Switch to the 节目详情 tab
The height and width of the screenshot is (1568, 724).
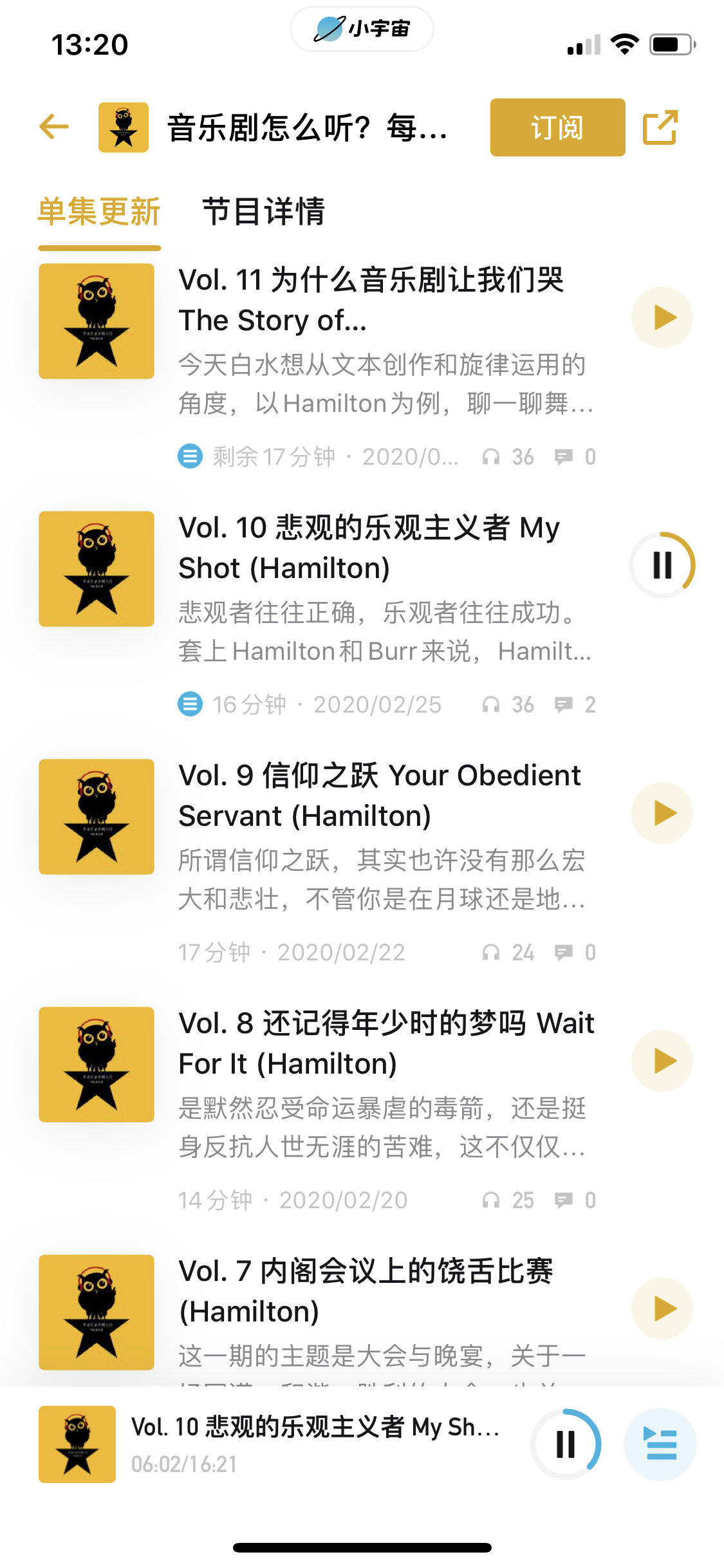263,212
